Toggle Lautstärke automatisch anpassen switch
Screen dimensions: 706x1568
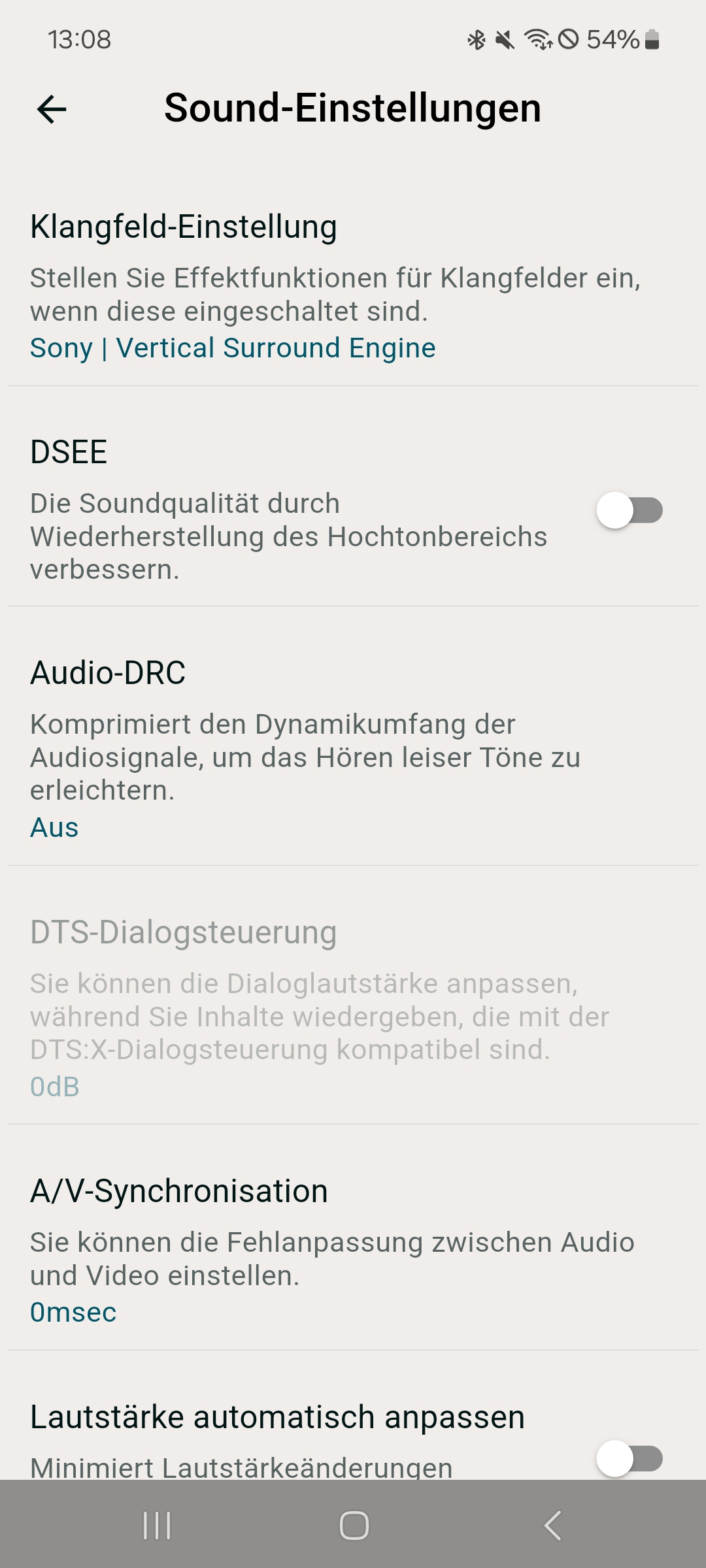tap(629, 1458)
